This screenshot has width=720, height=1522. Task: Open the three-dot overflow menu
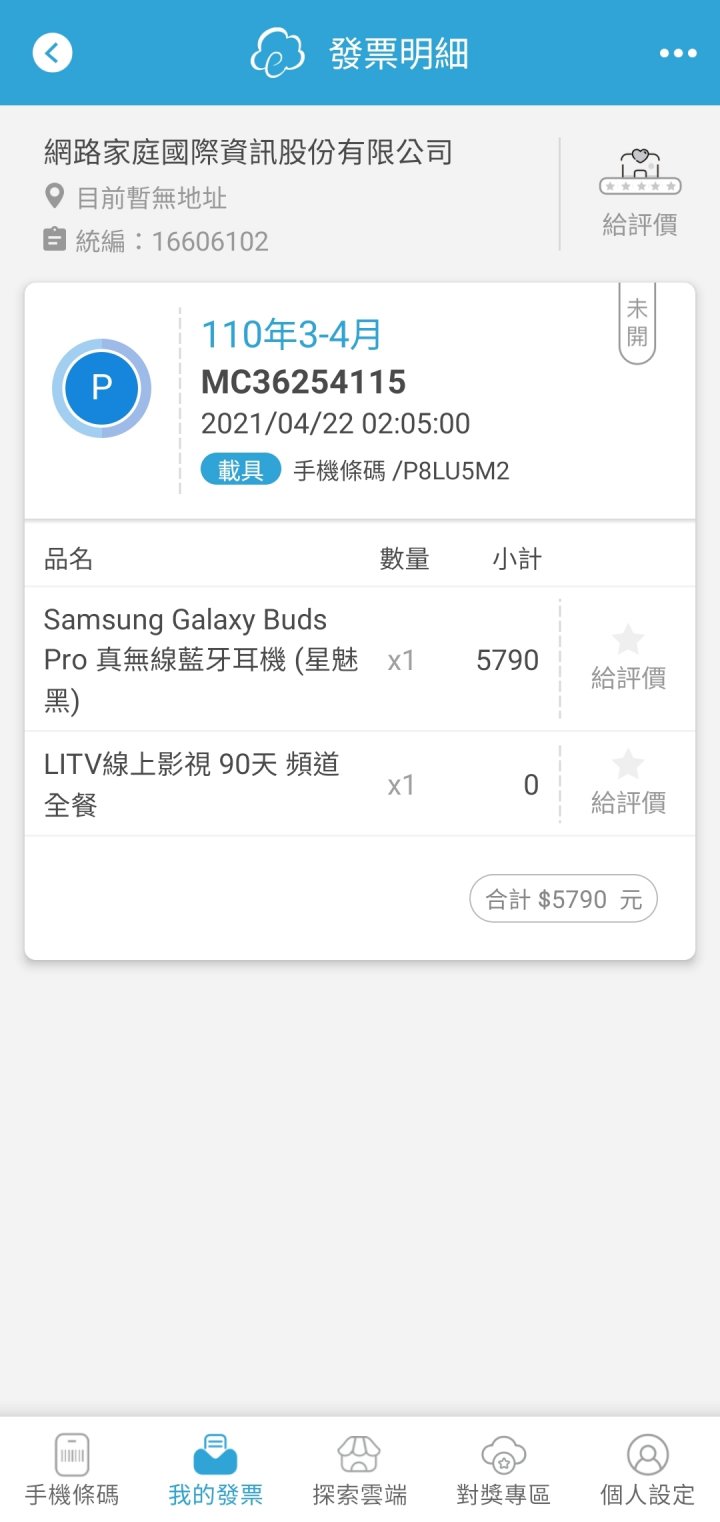coord(678,53)
